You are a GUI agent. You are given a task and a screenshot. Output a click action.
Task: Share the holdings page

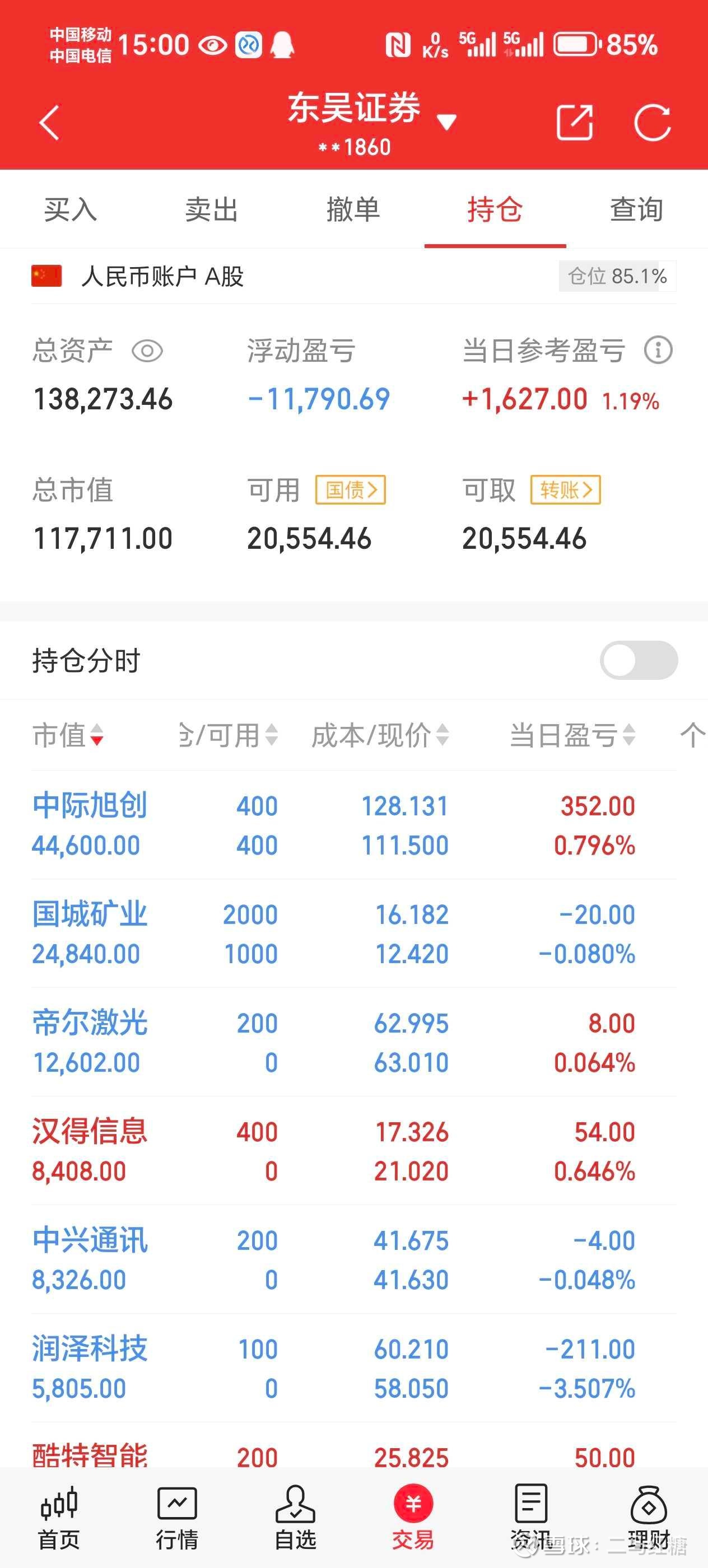pyautogui.click(x=575, y=122)
